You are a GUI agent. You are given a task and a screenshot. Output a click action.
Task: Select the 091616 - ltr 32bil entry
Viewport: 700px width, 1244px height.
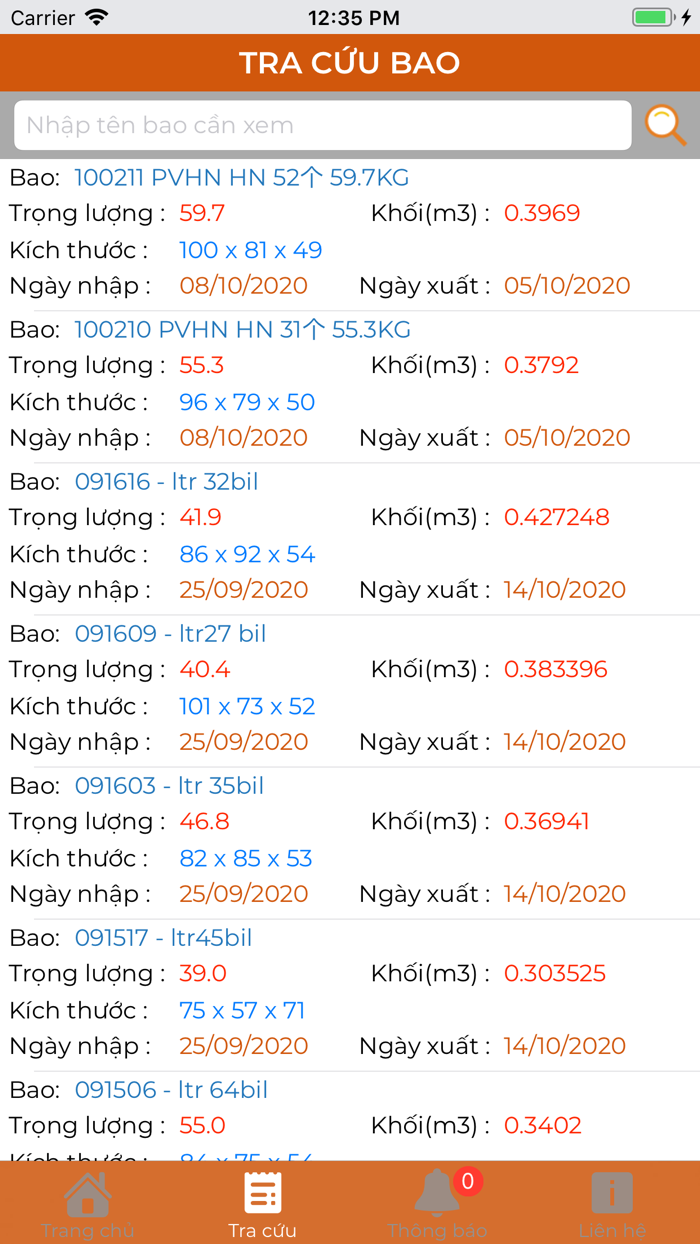(350, 538)
